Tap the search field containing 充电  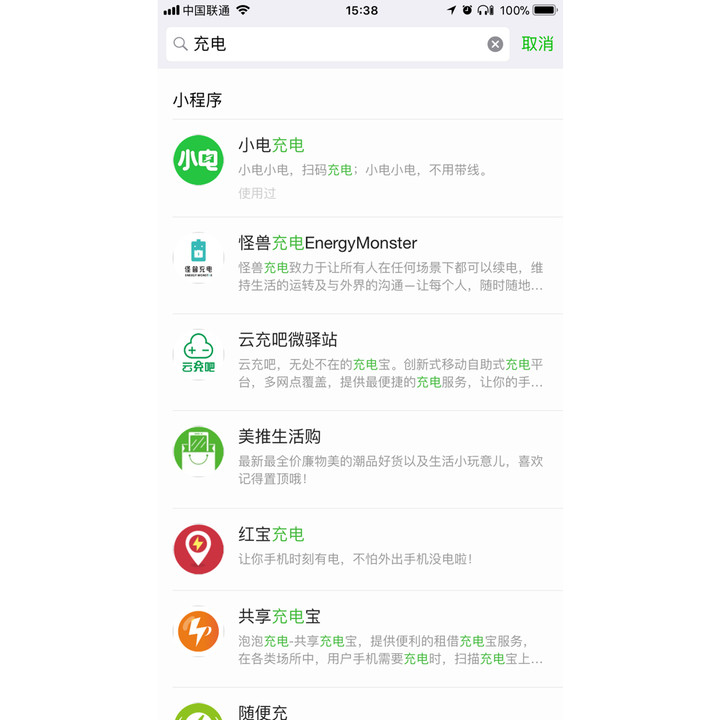click(330, 44)
